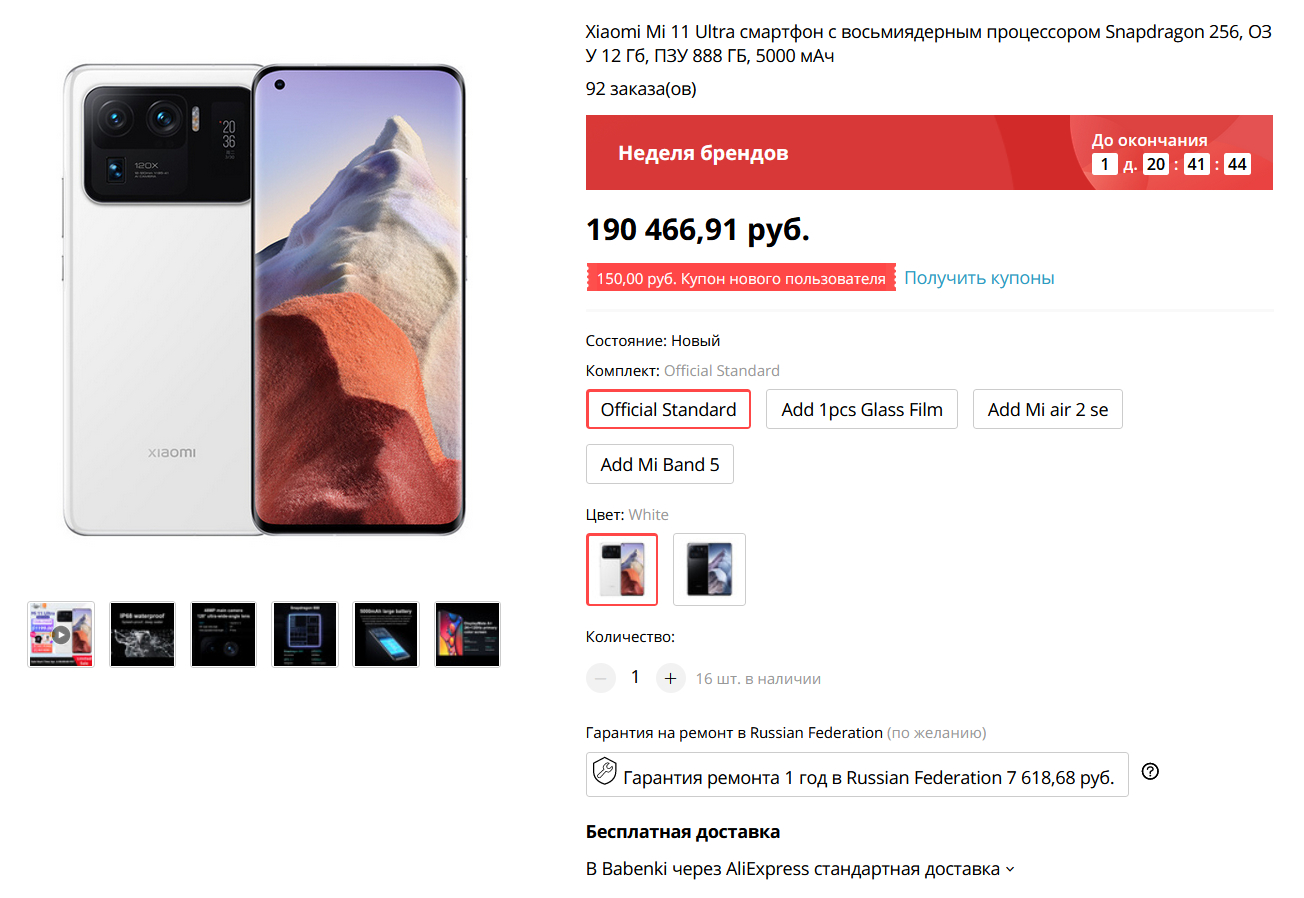The width and height of the screenshot is (1304, 898).
Task: Select the white color swatch
Action: (x=622, y=569)
